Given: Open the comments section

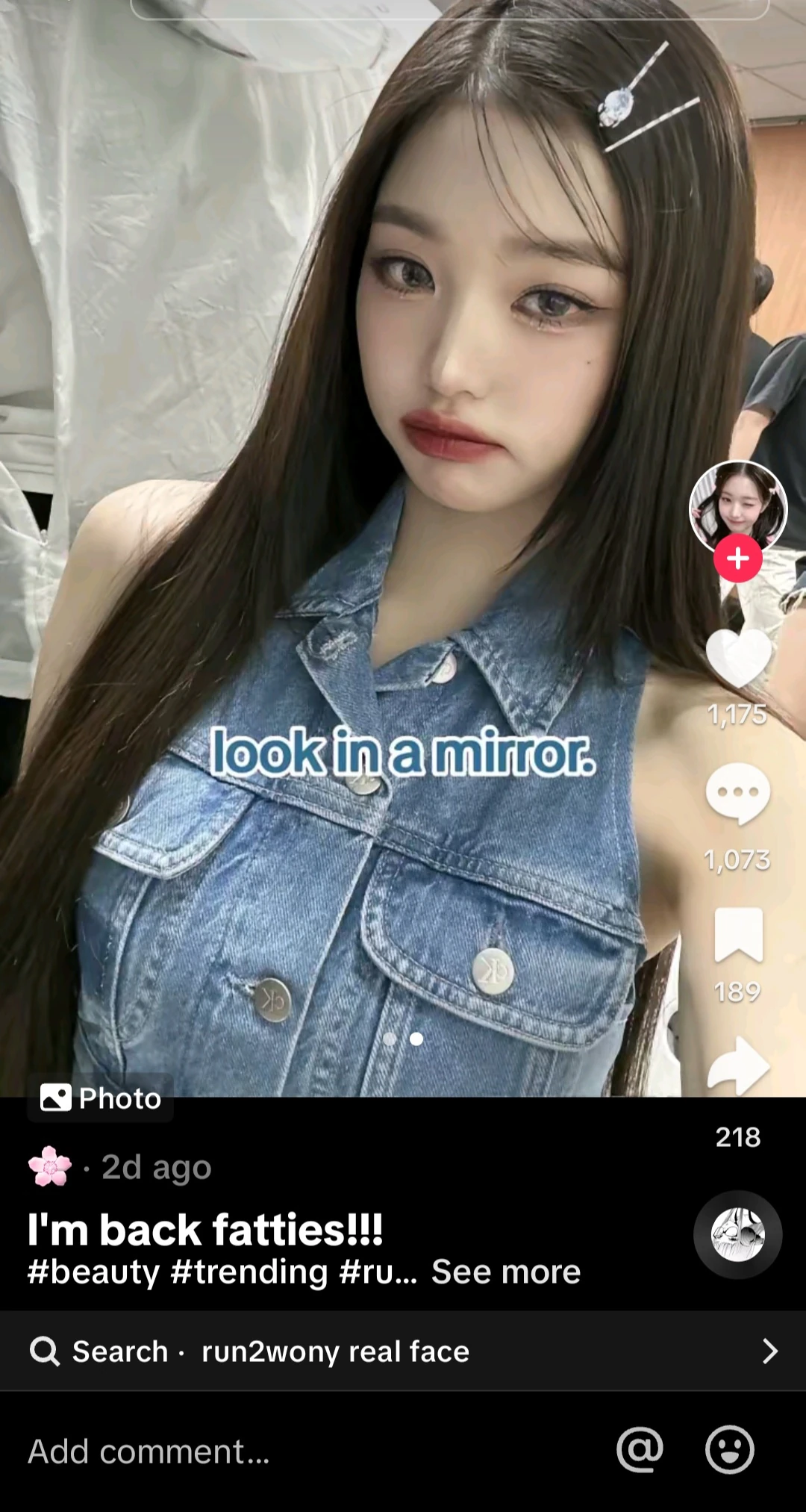Looking at the screenshot, I should pyautogui.click(x=737, y=794).
